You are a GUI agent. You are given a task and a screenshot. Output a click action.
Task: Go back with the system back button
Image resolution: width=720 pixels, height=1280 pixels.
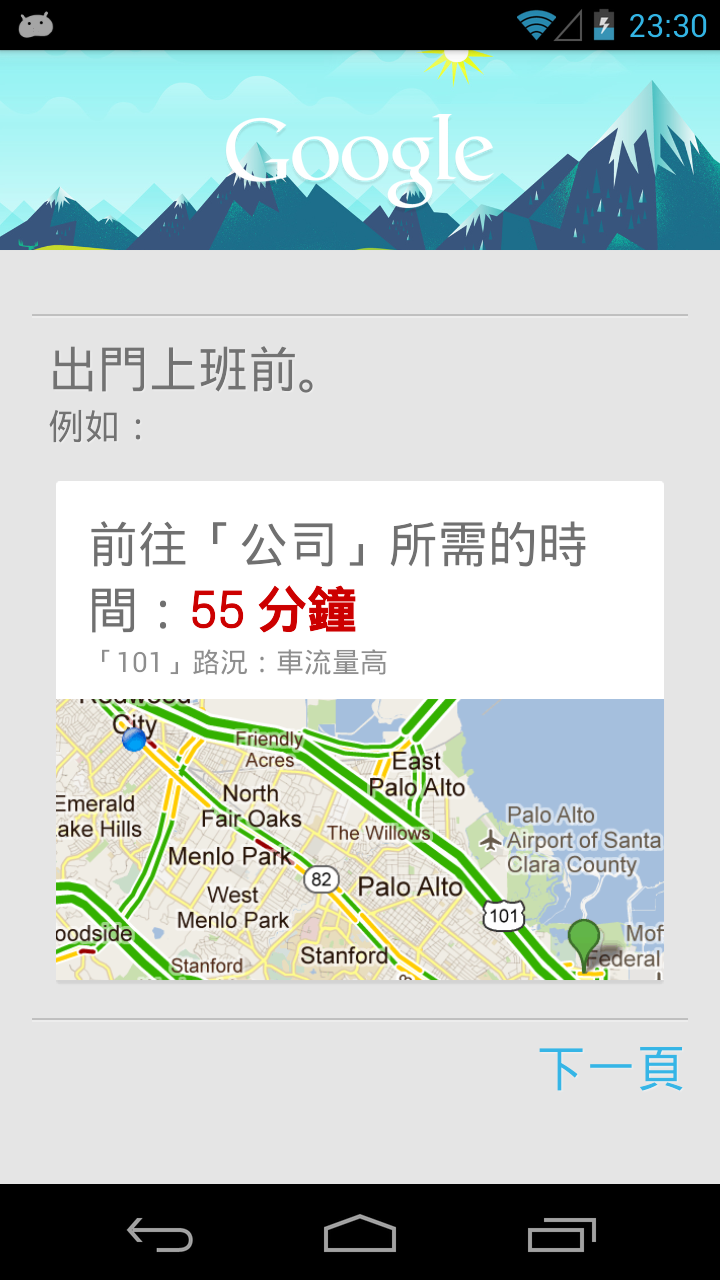pos(160,1235)
